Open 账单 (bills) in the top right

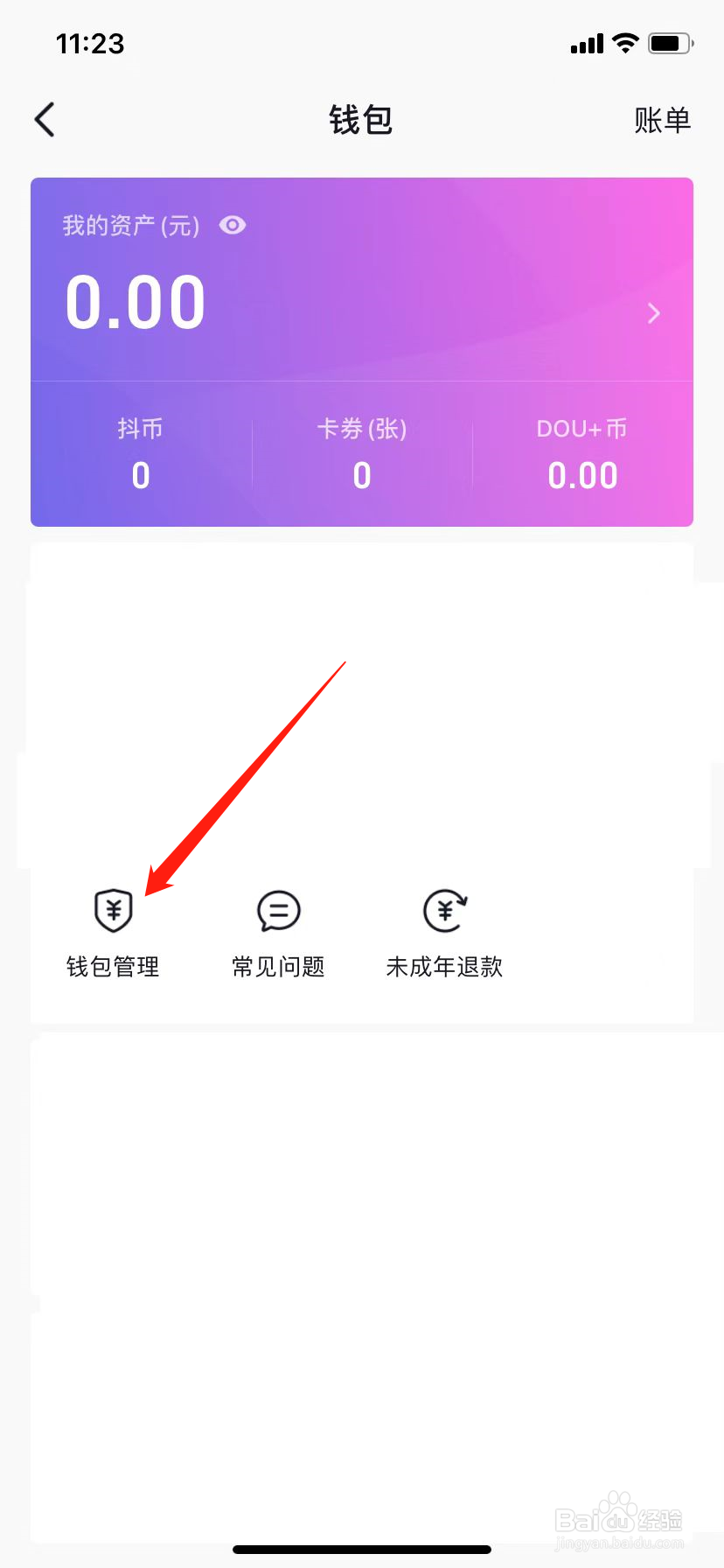coord(663,122)
